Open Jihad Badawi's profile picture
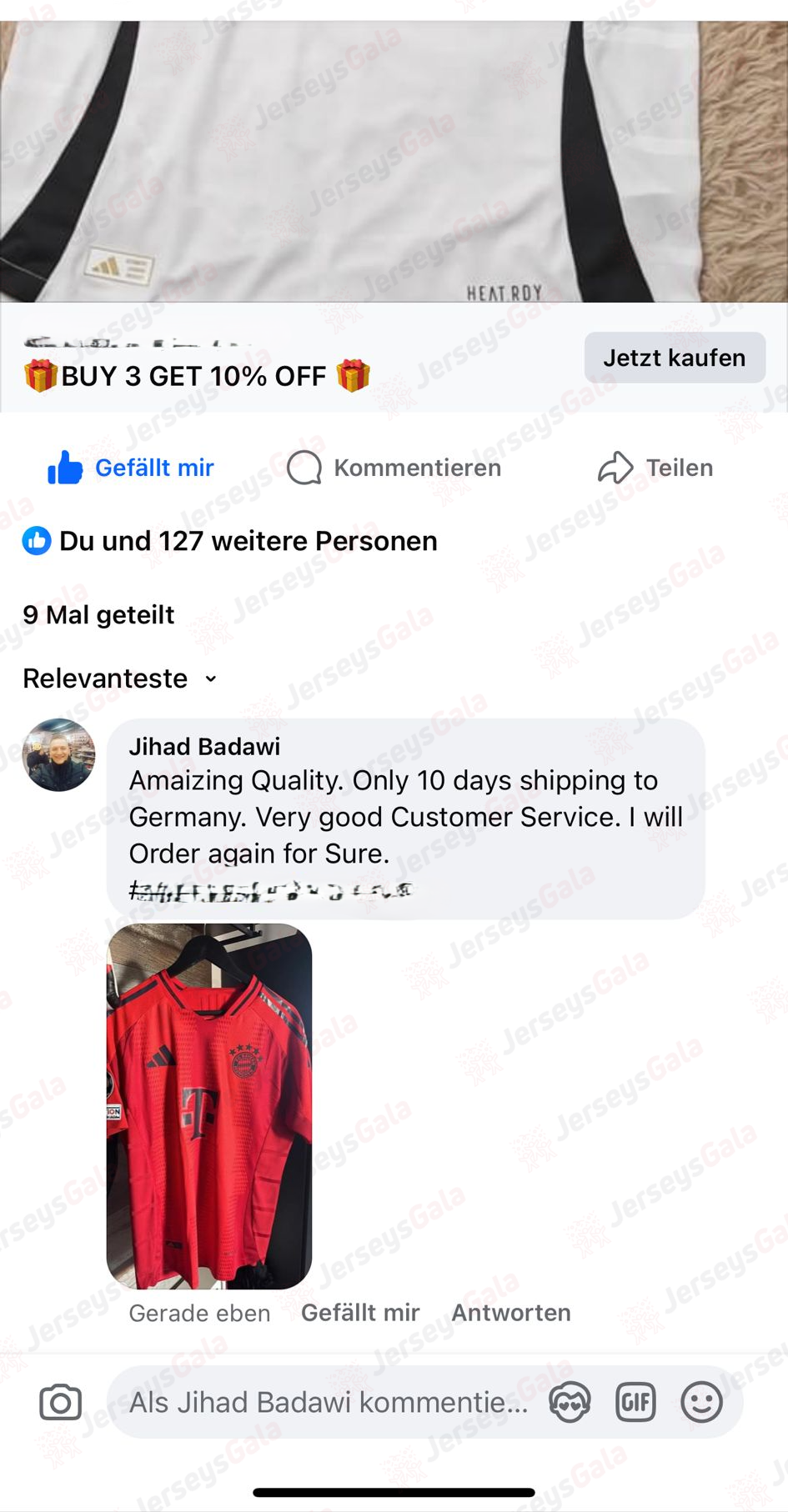Viewport: 788px width, 1512px height. pyautogui.click(x=58, y=754)
